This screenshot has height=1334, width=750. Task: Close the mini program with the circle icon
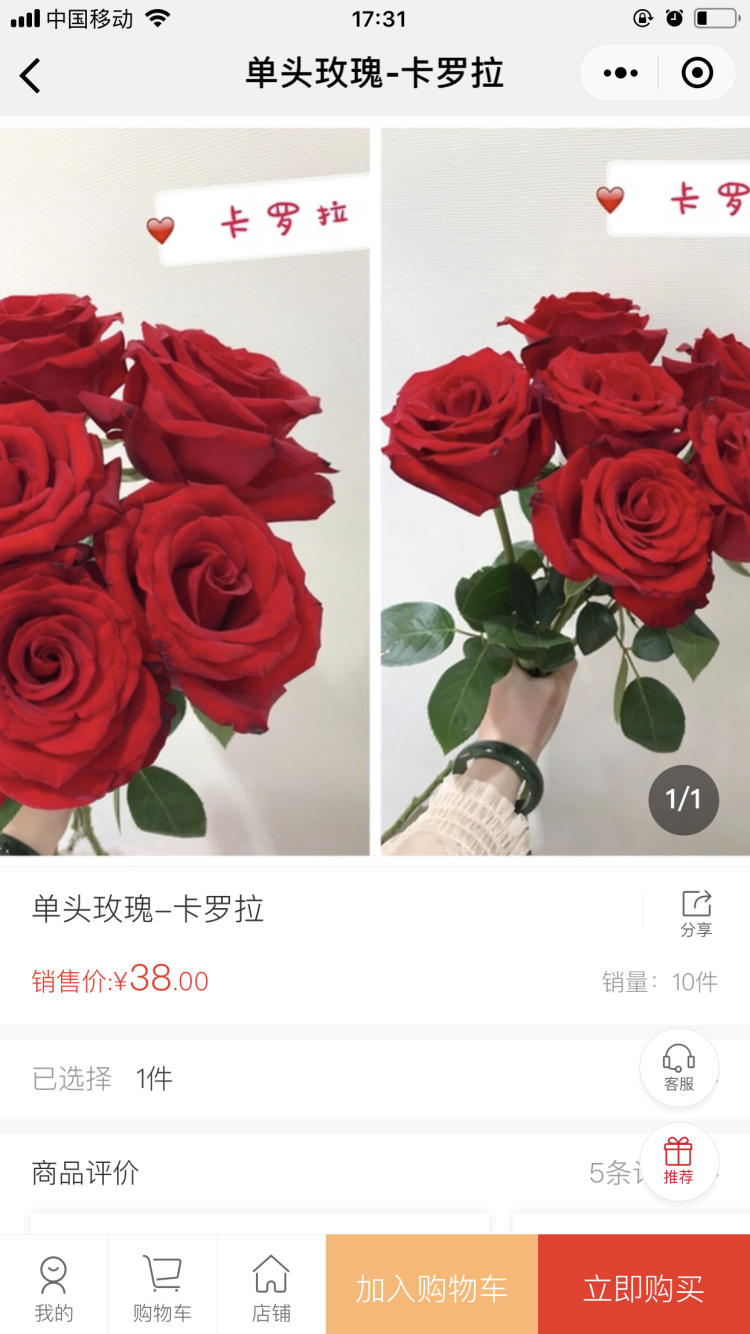tap(697, 73)
